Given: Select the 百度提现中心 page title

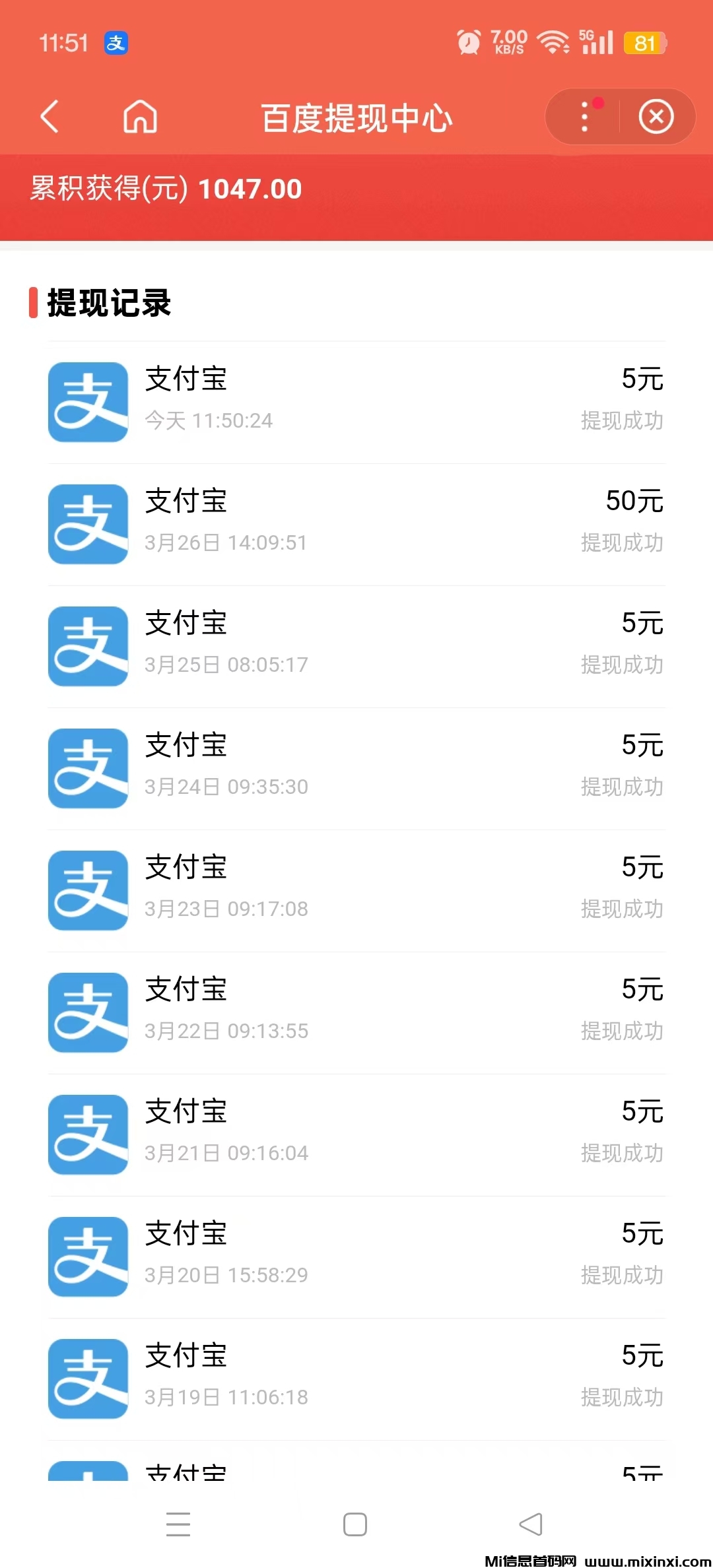Looking at the screenshot, I should (x=356, y=119).
